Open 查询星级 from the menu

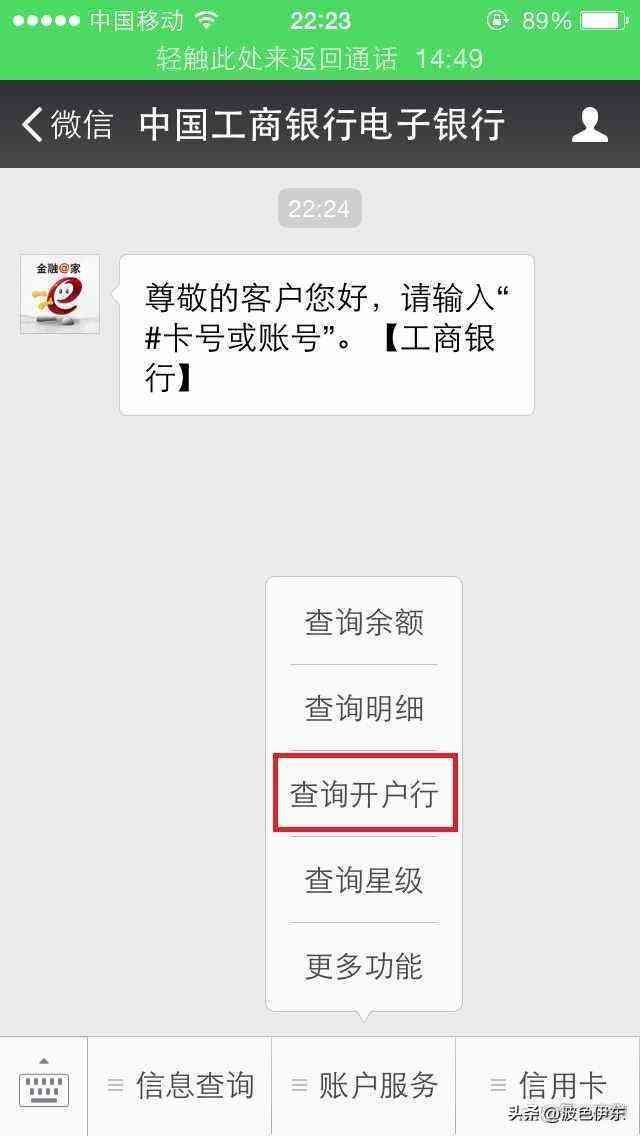(x=364, y=880)
